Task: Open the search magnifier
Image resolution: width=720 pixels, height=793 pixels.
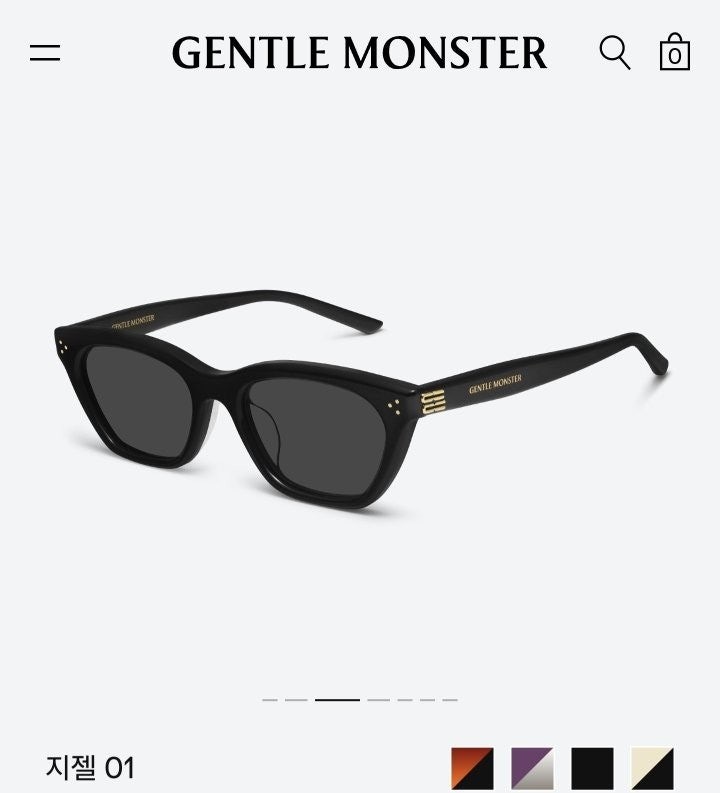Action: pyautogui.click(x=615, y=53)
